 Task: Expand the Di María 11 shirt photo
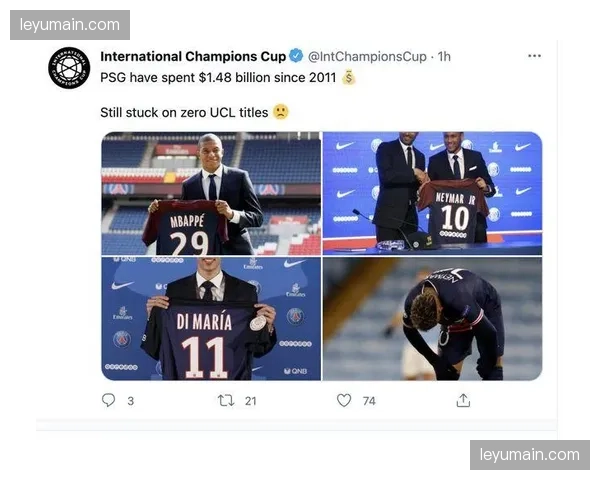211,319
